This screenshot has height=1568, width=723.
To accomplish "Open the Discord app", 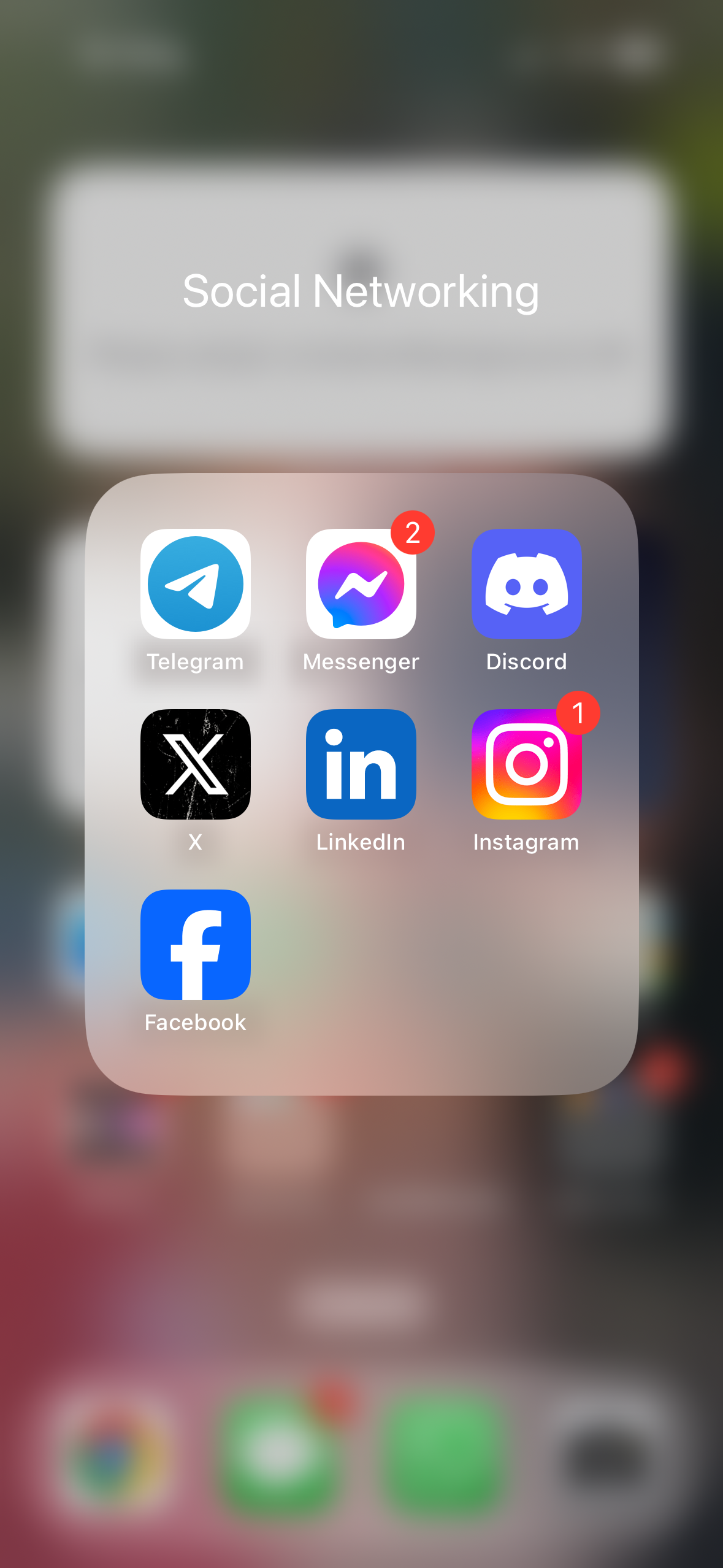I will (526, 583).
